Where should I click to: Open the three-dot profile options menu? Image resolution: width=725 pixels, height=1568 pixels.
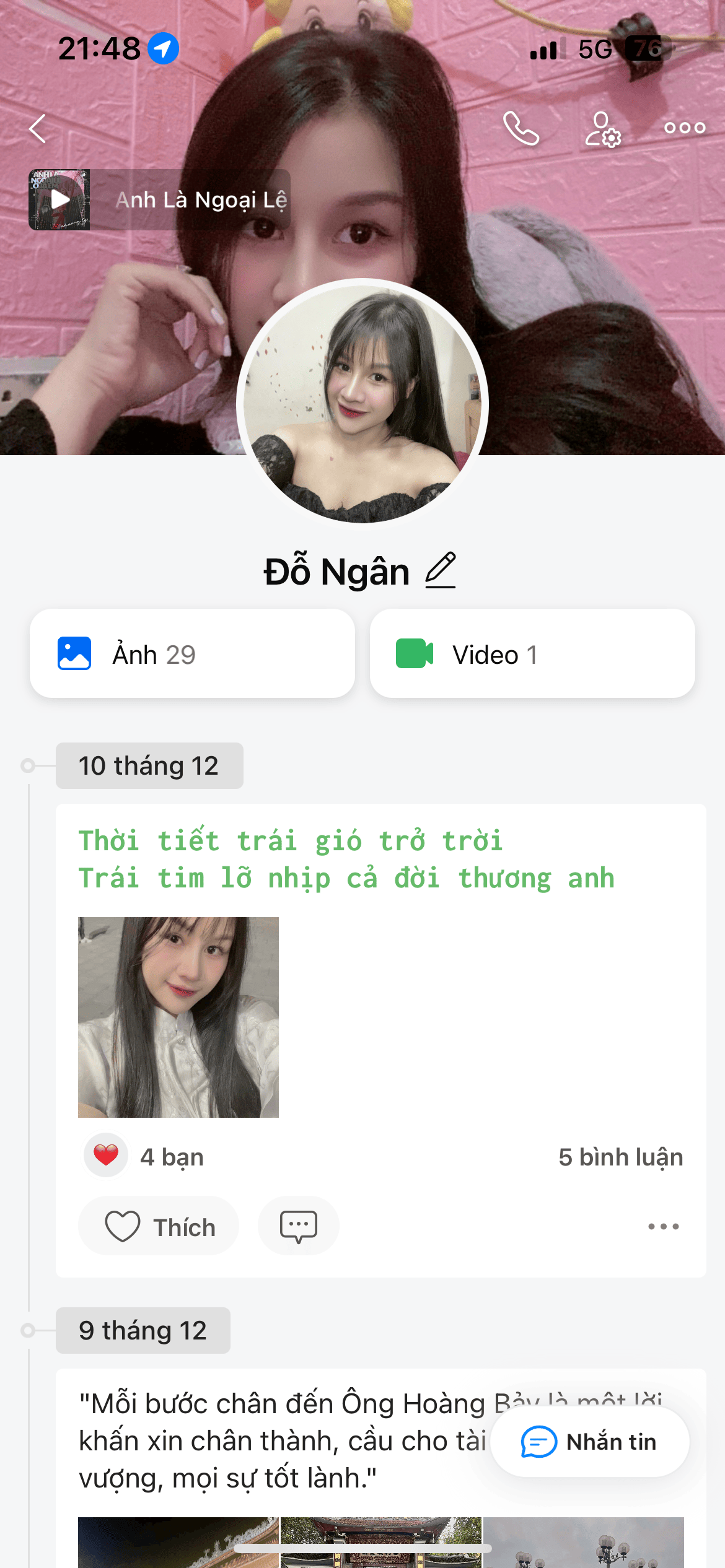(684, 127)
